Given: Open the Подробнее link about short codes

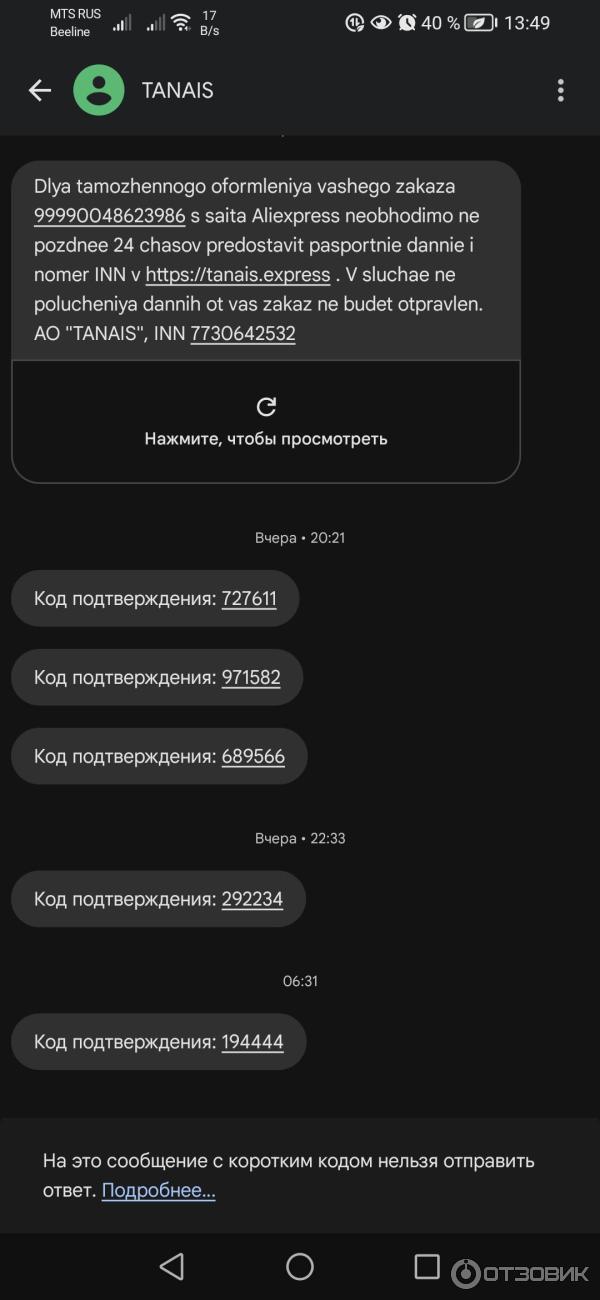Looking at the screenshot, I should [158, 1190].
